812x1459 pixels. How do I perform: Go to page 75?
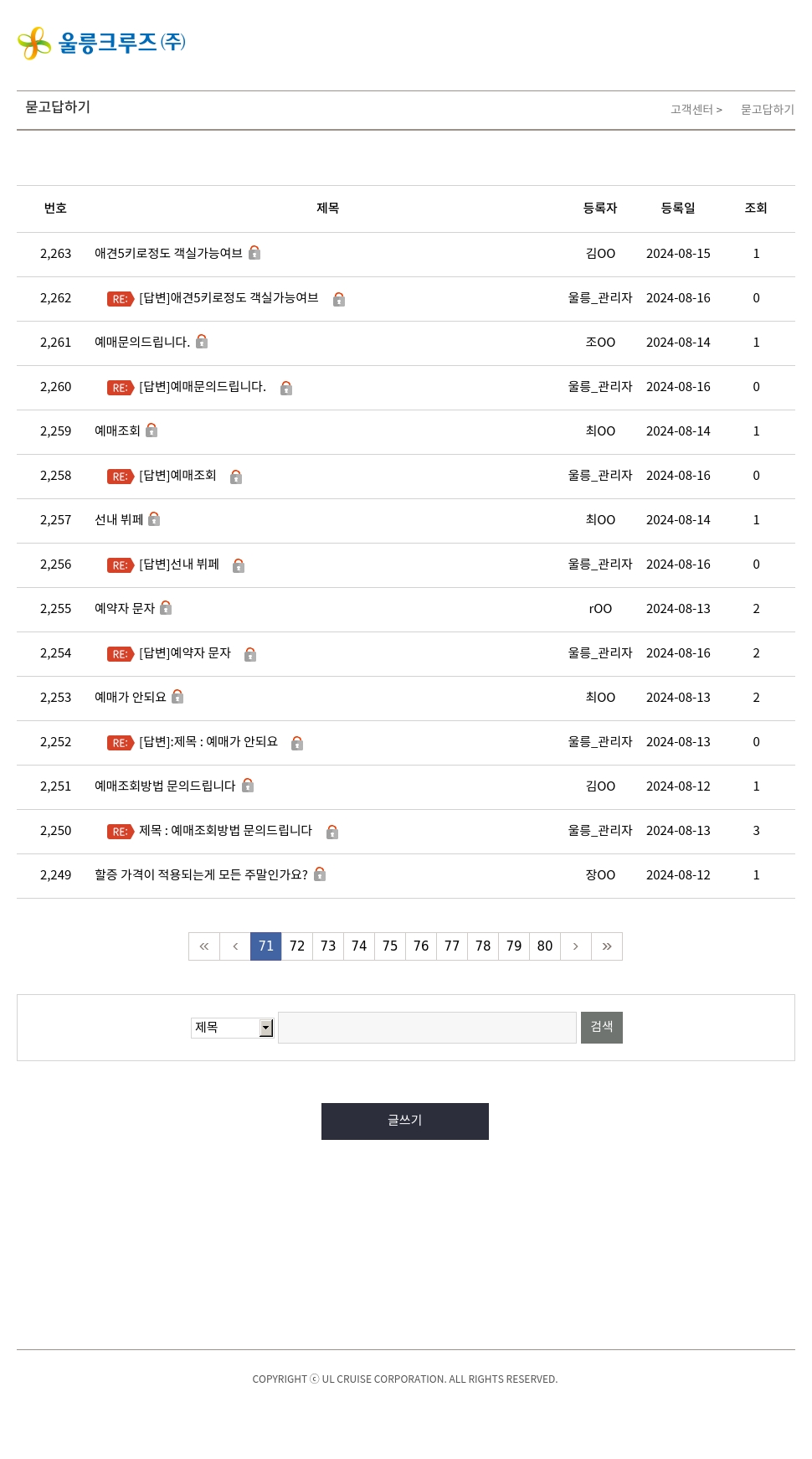(x=390, y=946)
